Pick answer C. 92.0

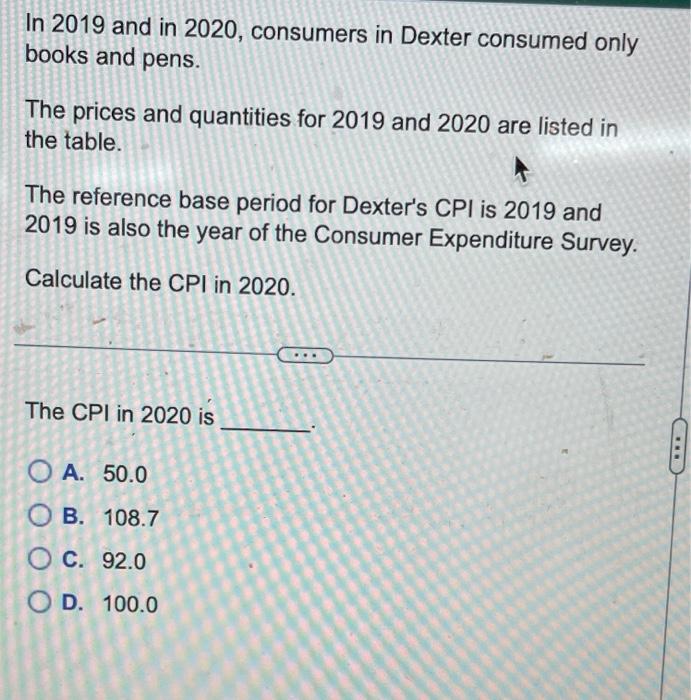pyautogui.click(x=41, y=561)
